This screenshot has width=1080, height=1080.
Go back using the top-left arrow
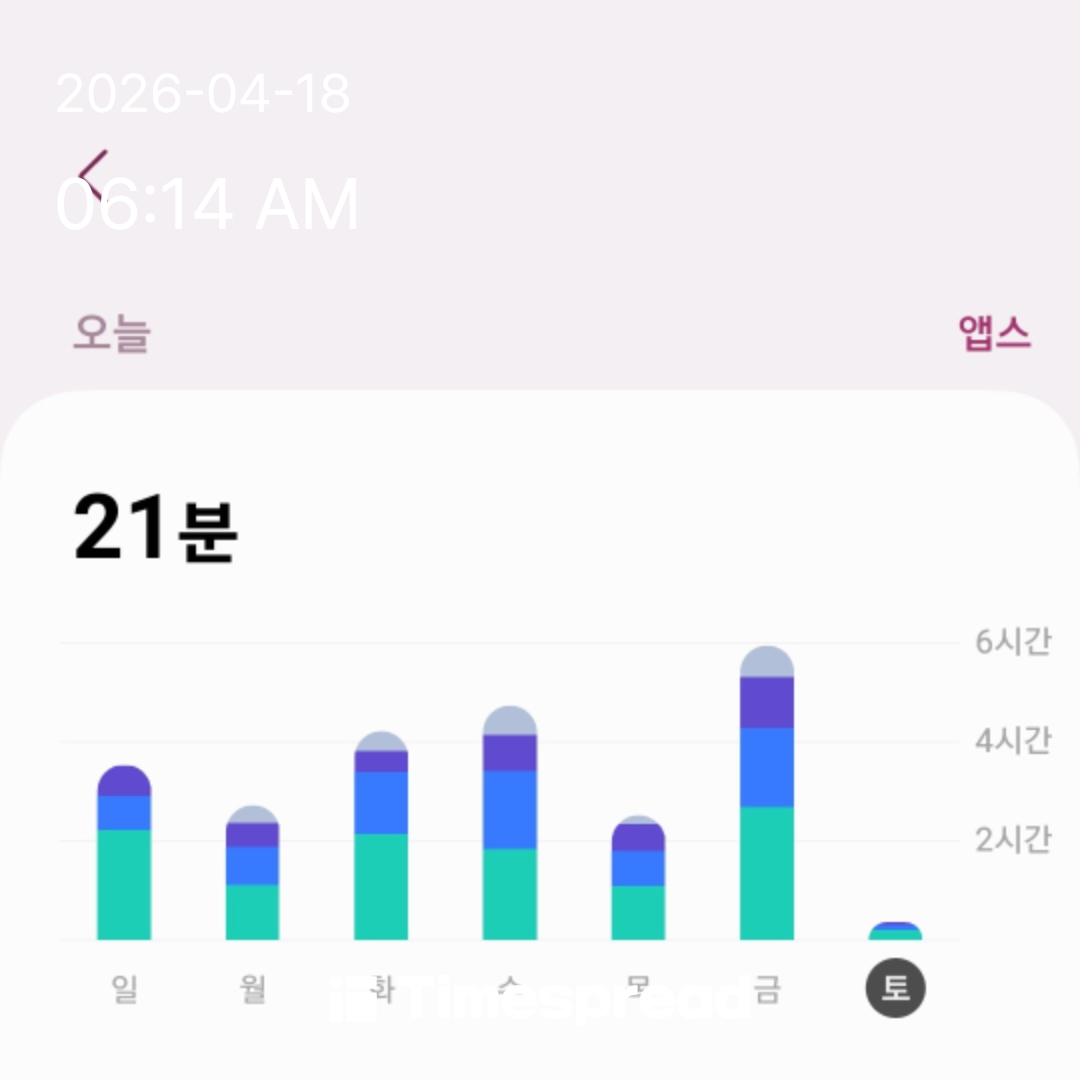(93, 174)
